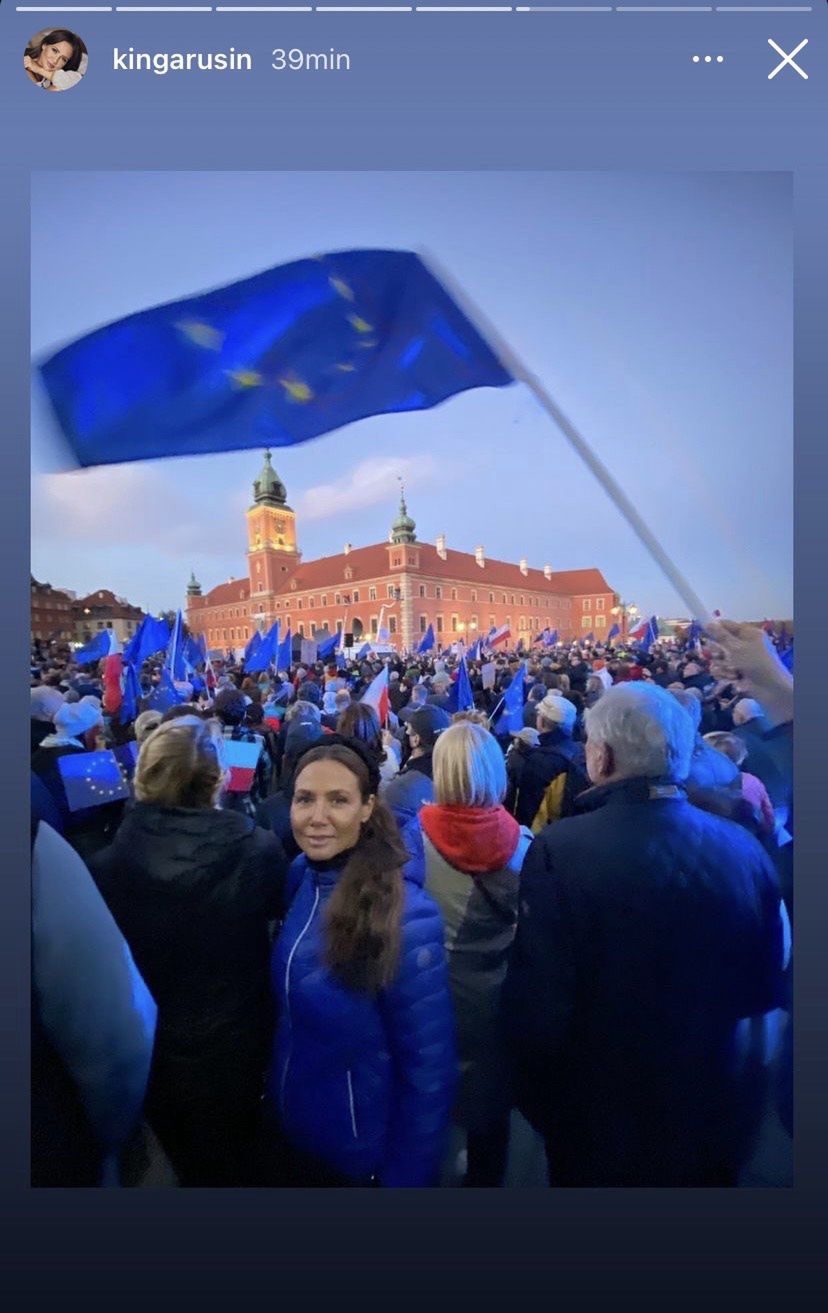Open kingarusin's profile picture
This screenshot has height=1313, width=828.
(55, 60)
